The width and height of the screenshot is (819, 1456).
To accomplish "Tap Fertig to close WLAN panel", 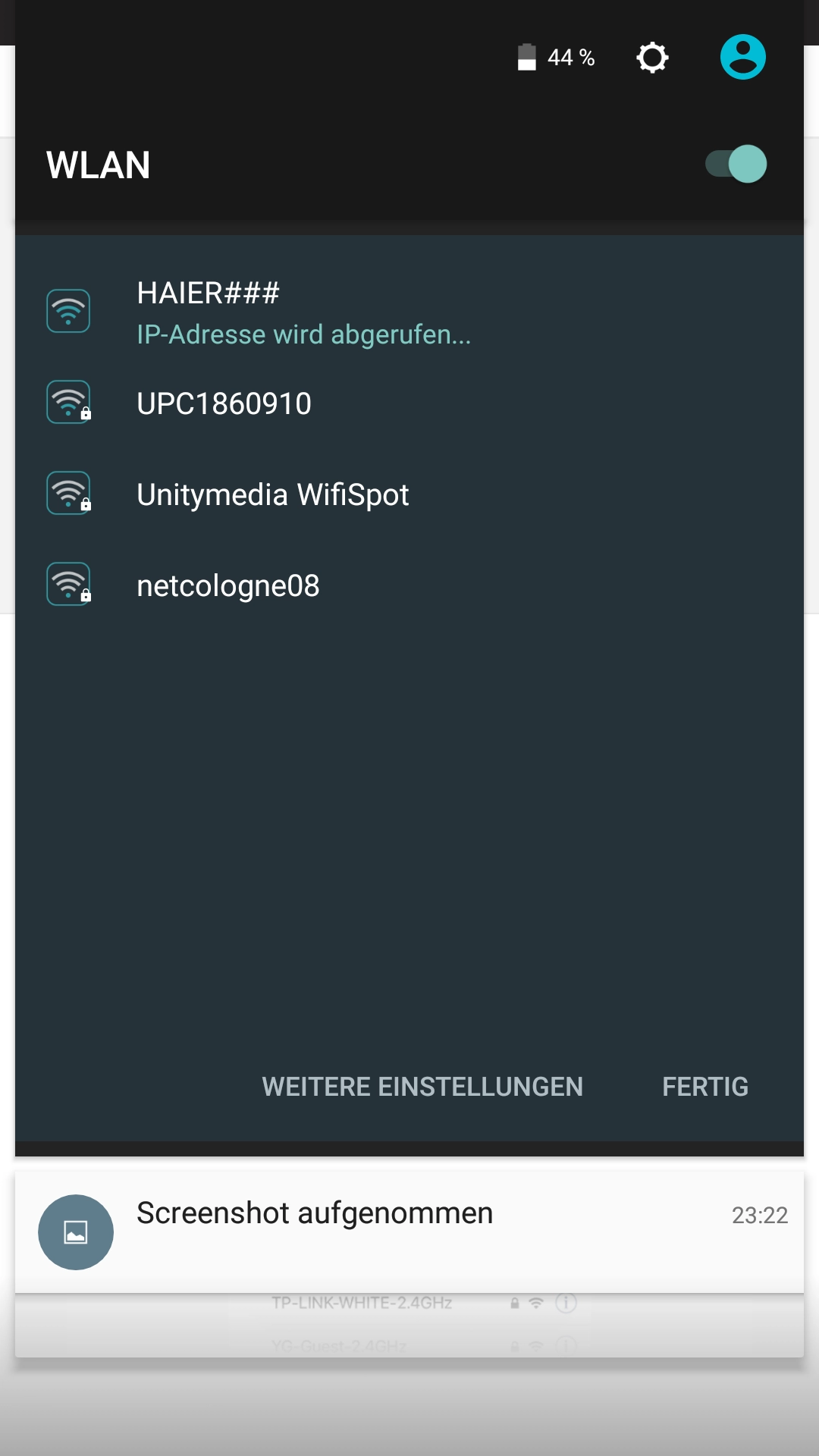I will pyautogui.click(x=705, y=1087).
